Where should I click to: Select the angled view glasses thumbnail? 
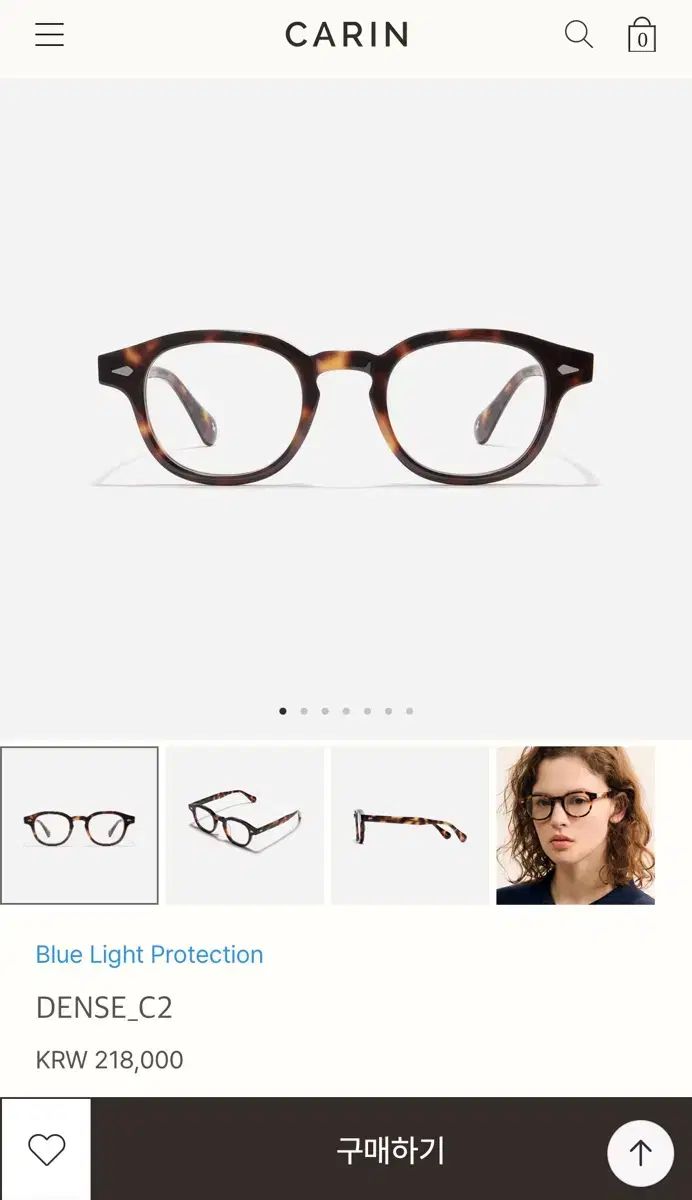[x=245, y=825]
